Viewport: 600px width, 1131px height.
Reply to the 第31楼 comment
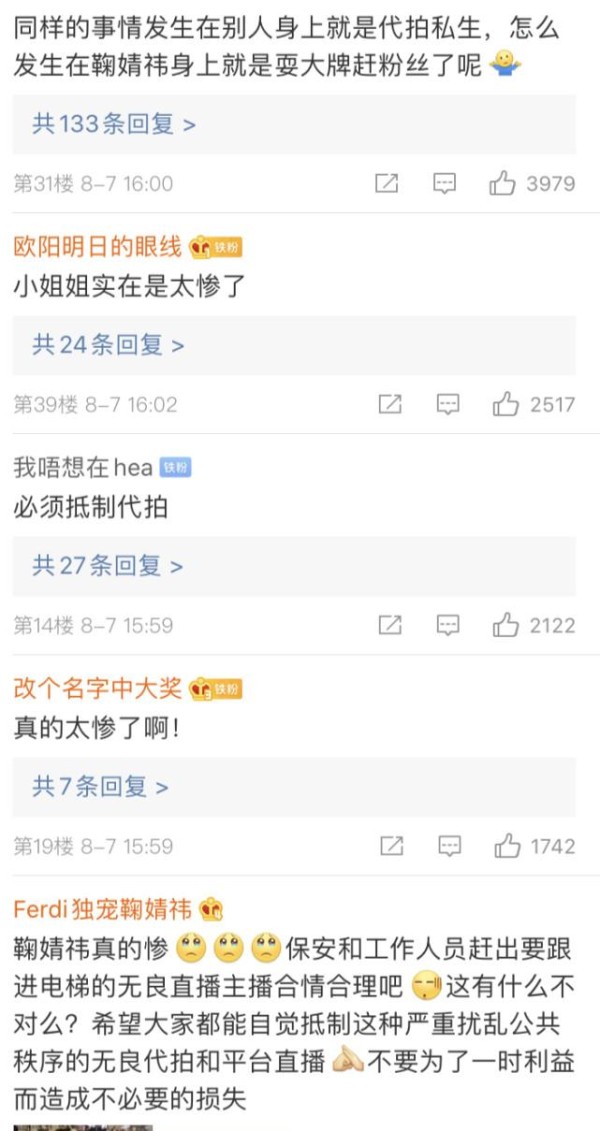(444, 183)
